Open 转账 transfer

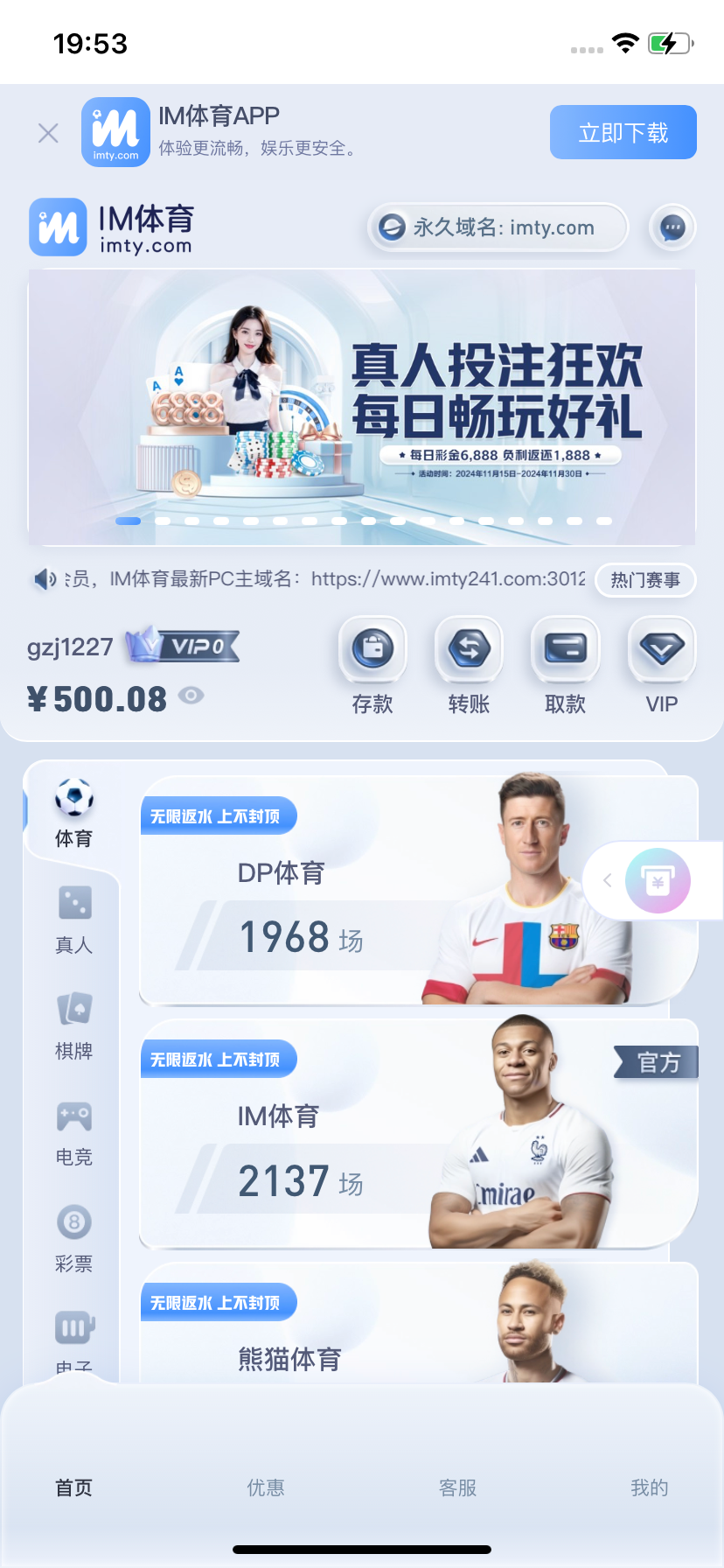(469, 666)
